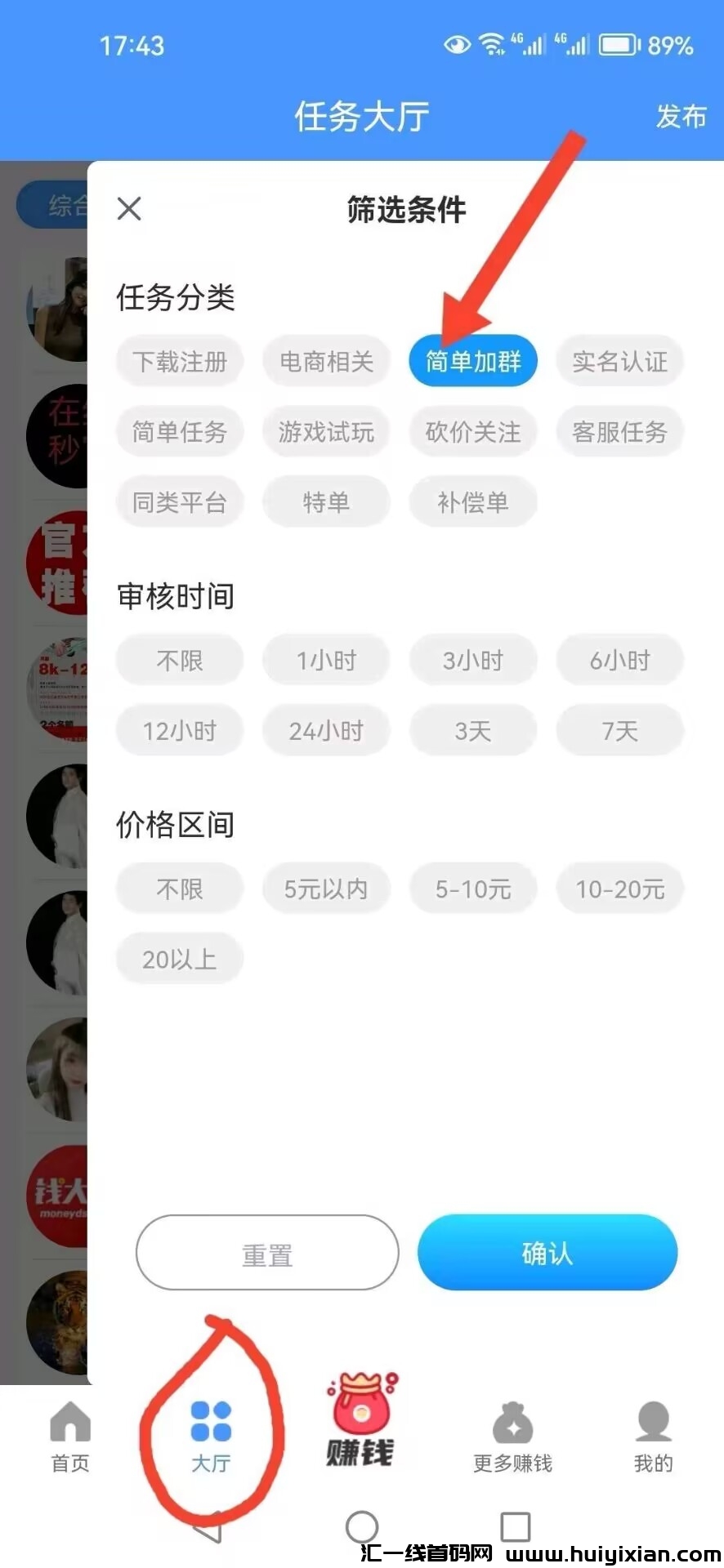Switch to the 任务大厅 header tab

pos(360,117)
